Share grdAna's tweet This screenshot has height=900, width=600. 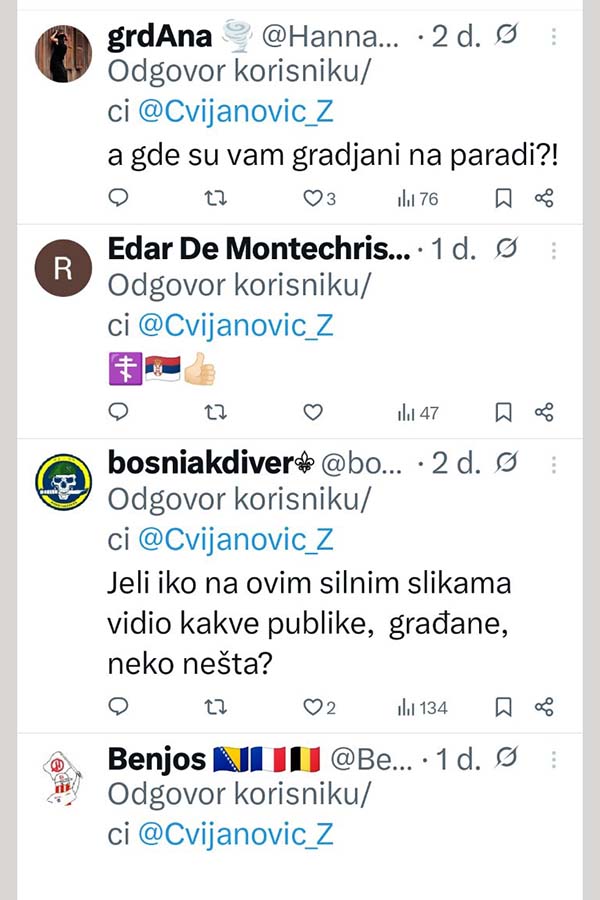click(x=544, y=198)
